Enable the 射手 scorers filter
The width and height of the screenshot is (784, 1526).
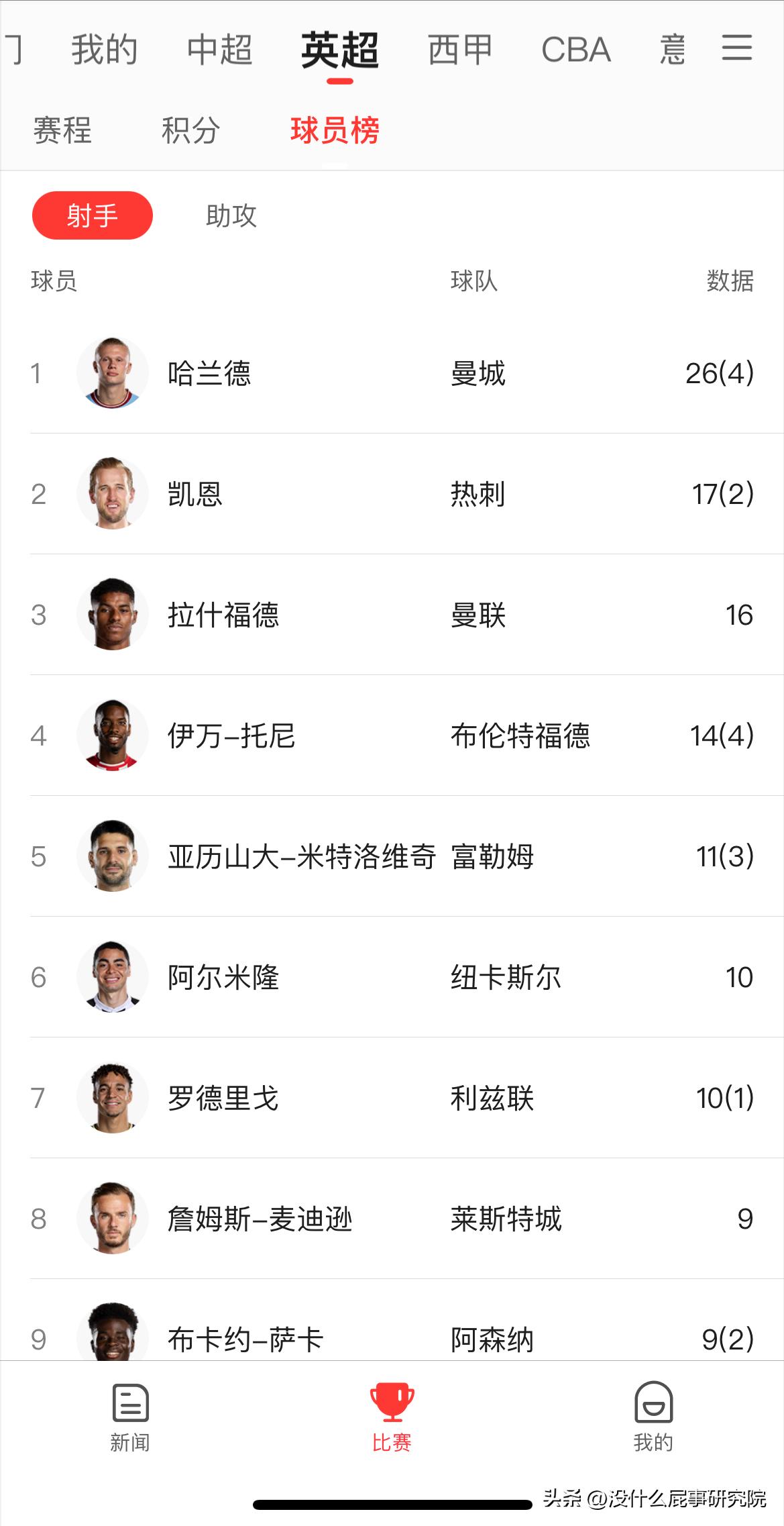[92, 215]
